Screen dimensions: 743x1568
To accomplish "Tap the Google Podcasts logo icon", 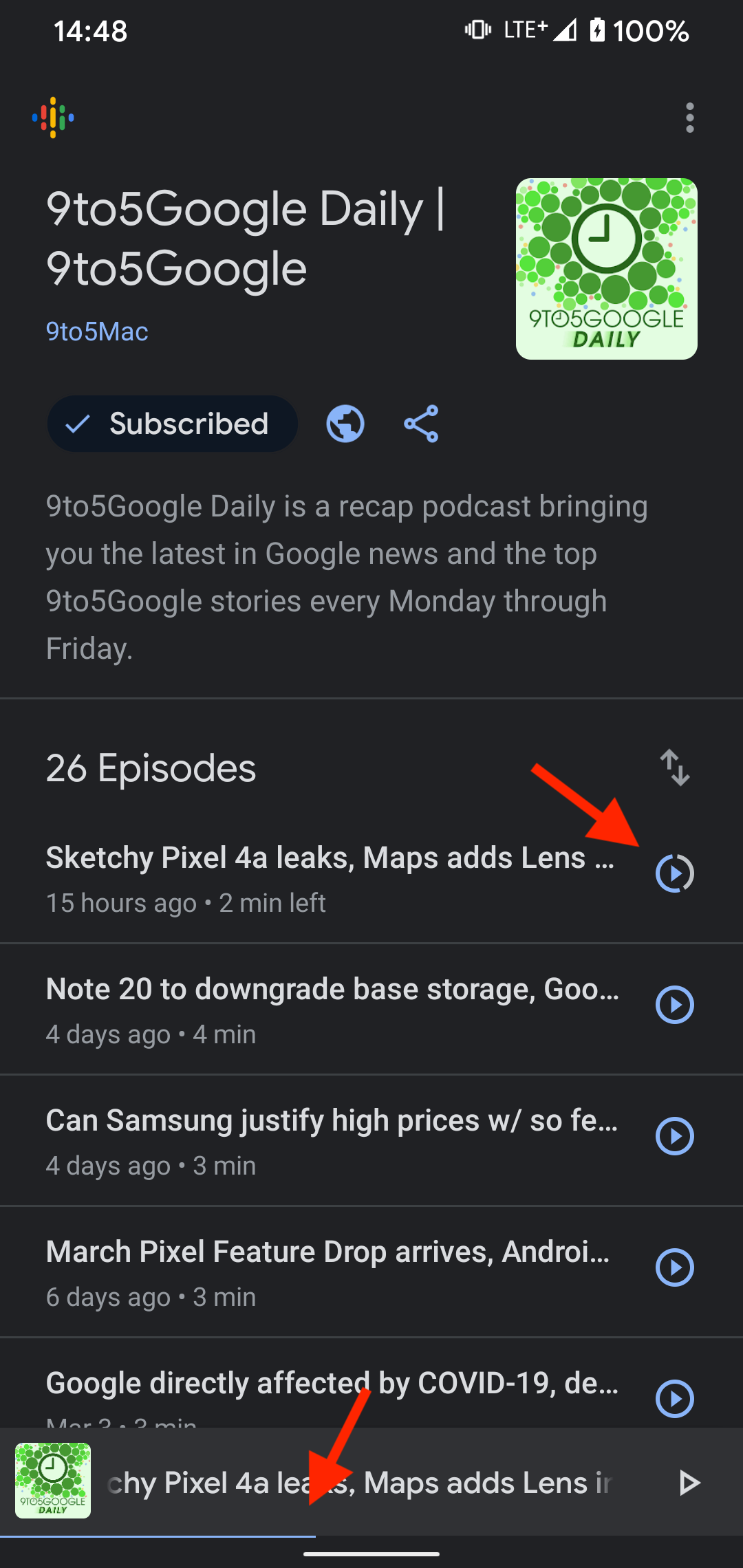I will [53, 118].
